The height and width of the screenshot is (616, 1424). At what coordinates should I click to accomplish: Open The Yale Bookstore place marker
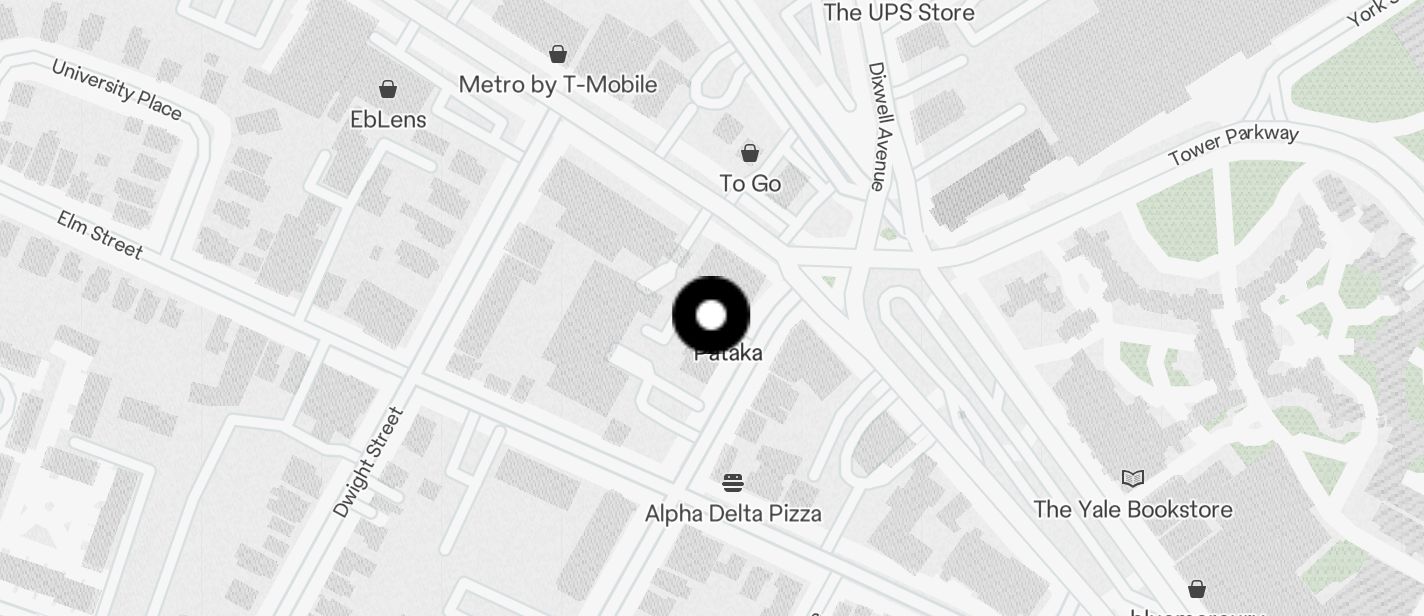[x=1132, y=479]
